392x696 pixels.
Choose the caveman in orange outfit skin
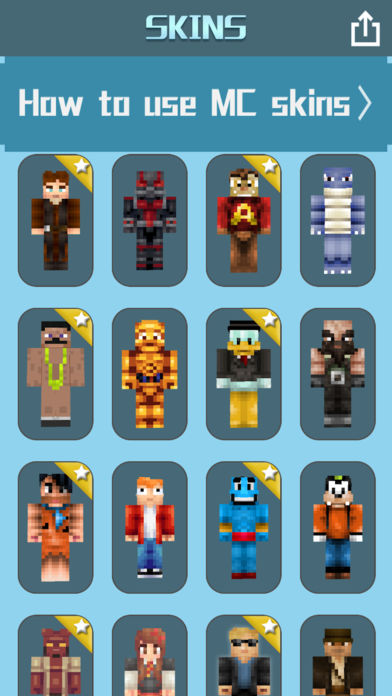click(x=55, y=527)
